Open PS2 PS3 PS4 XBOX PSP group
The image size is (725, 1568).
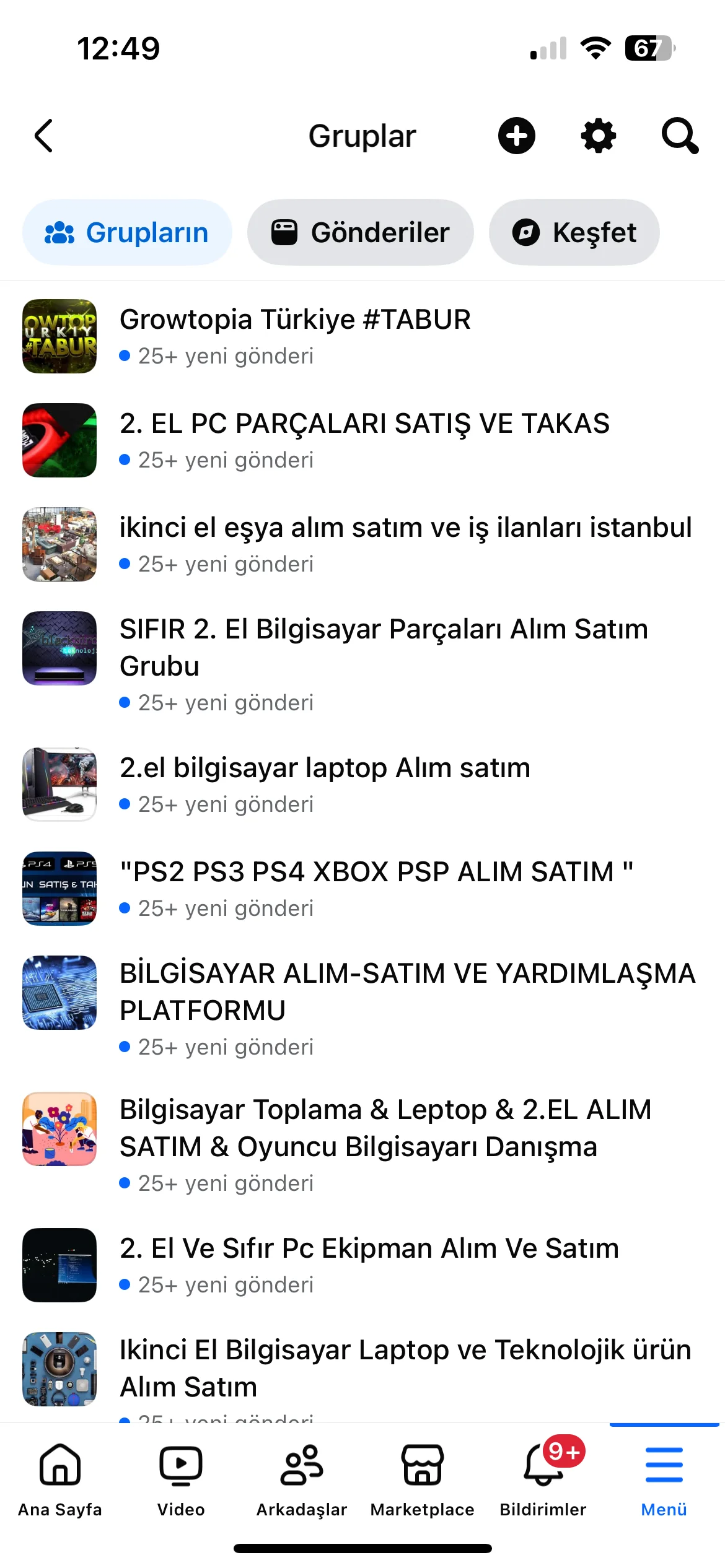pos(376,888)
